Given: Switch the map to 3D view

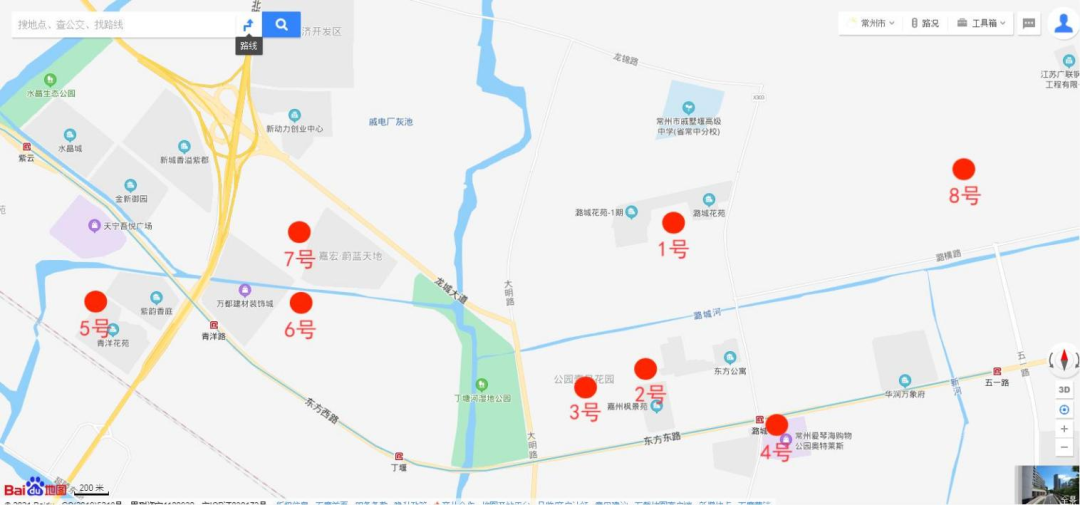Looking at the screenshot, I should (x=1064, y=390).
